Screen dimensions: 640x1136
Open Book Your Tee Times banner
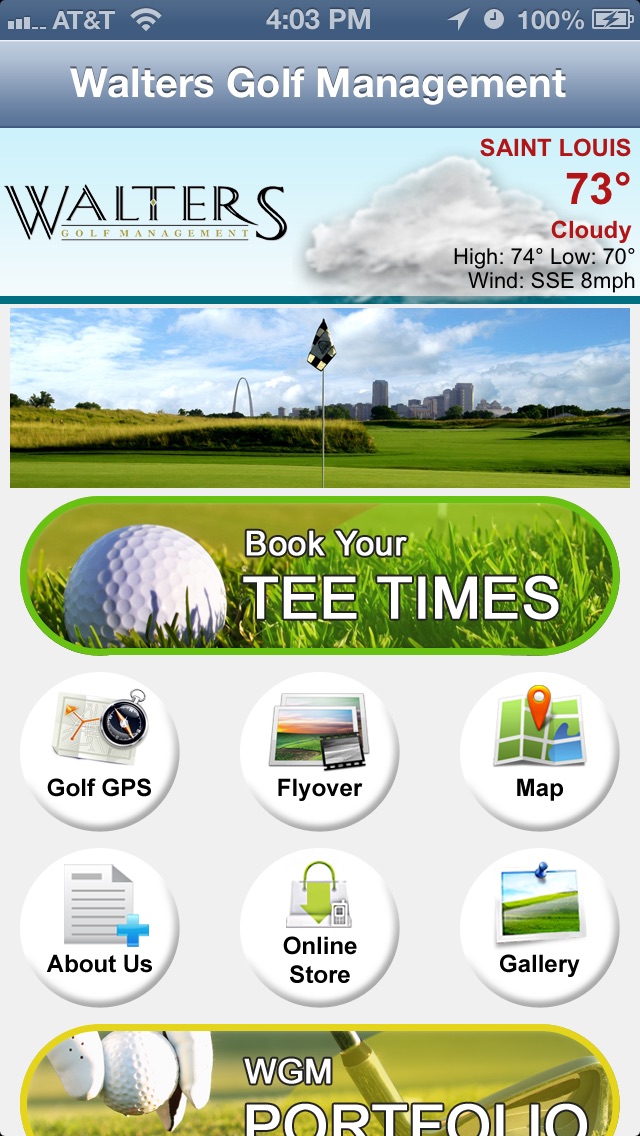[x=320, y=576]
